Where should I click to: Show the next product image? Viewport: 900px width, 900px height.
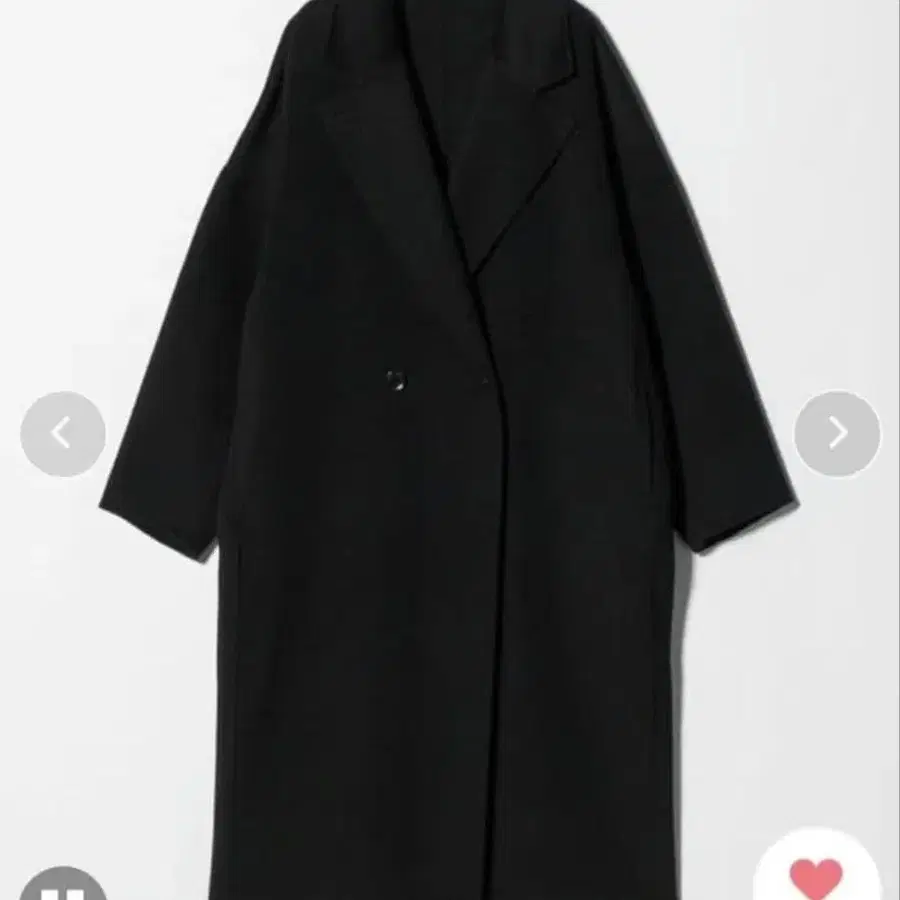pos(837,434)
